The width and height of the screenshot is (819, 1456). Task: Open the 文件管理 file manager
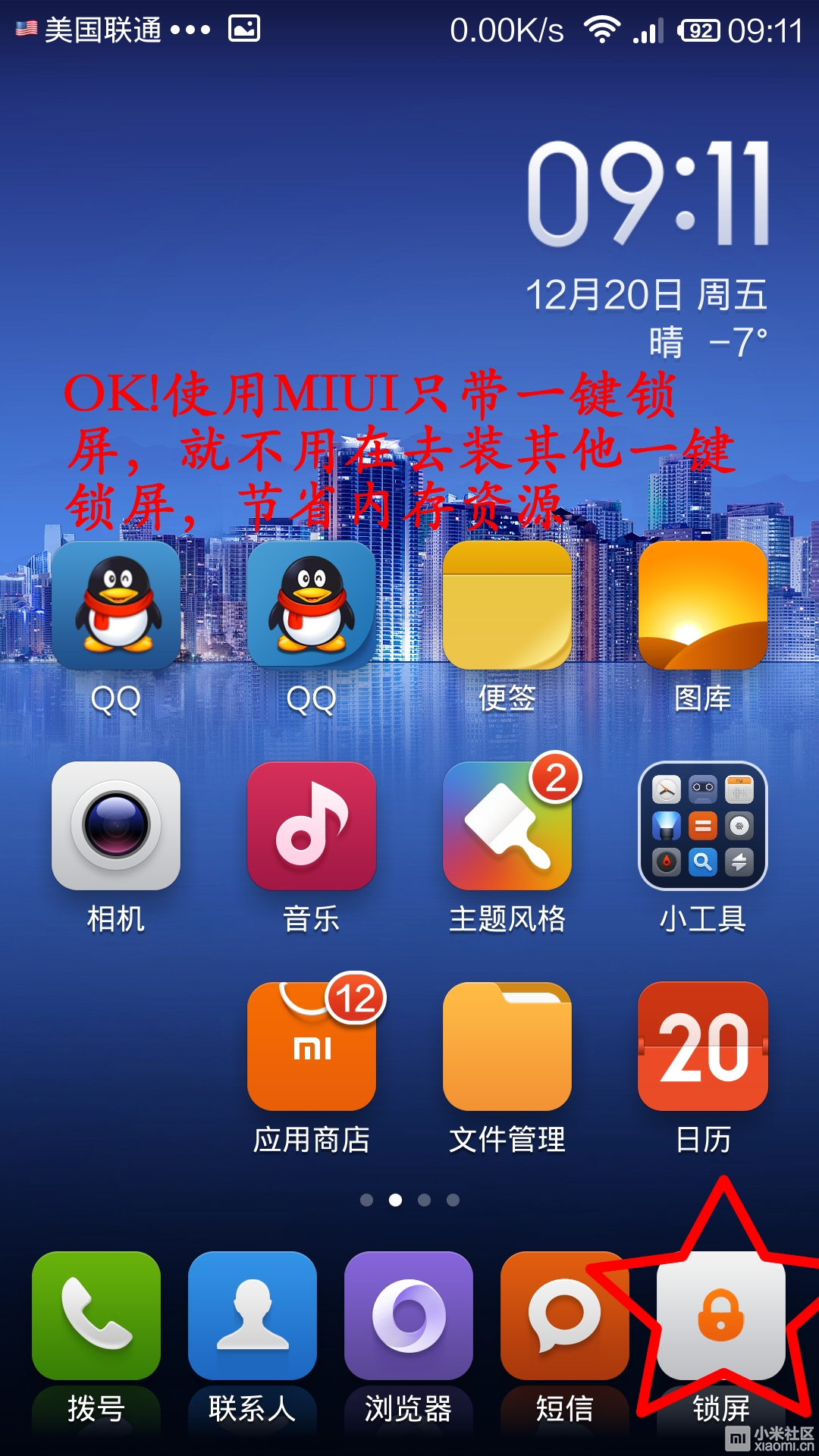pyautogui.click(x=506, y=1046)
